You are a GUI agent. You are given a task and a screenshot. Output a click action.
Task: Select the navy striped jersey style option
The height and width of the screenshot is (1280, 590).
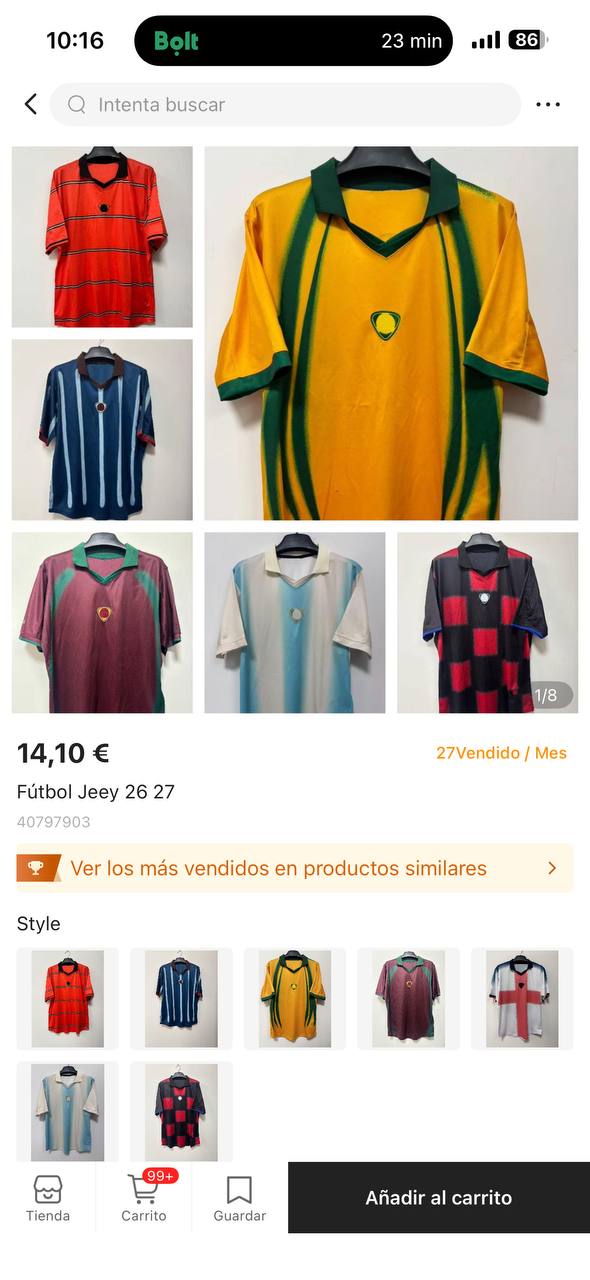181,999
